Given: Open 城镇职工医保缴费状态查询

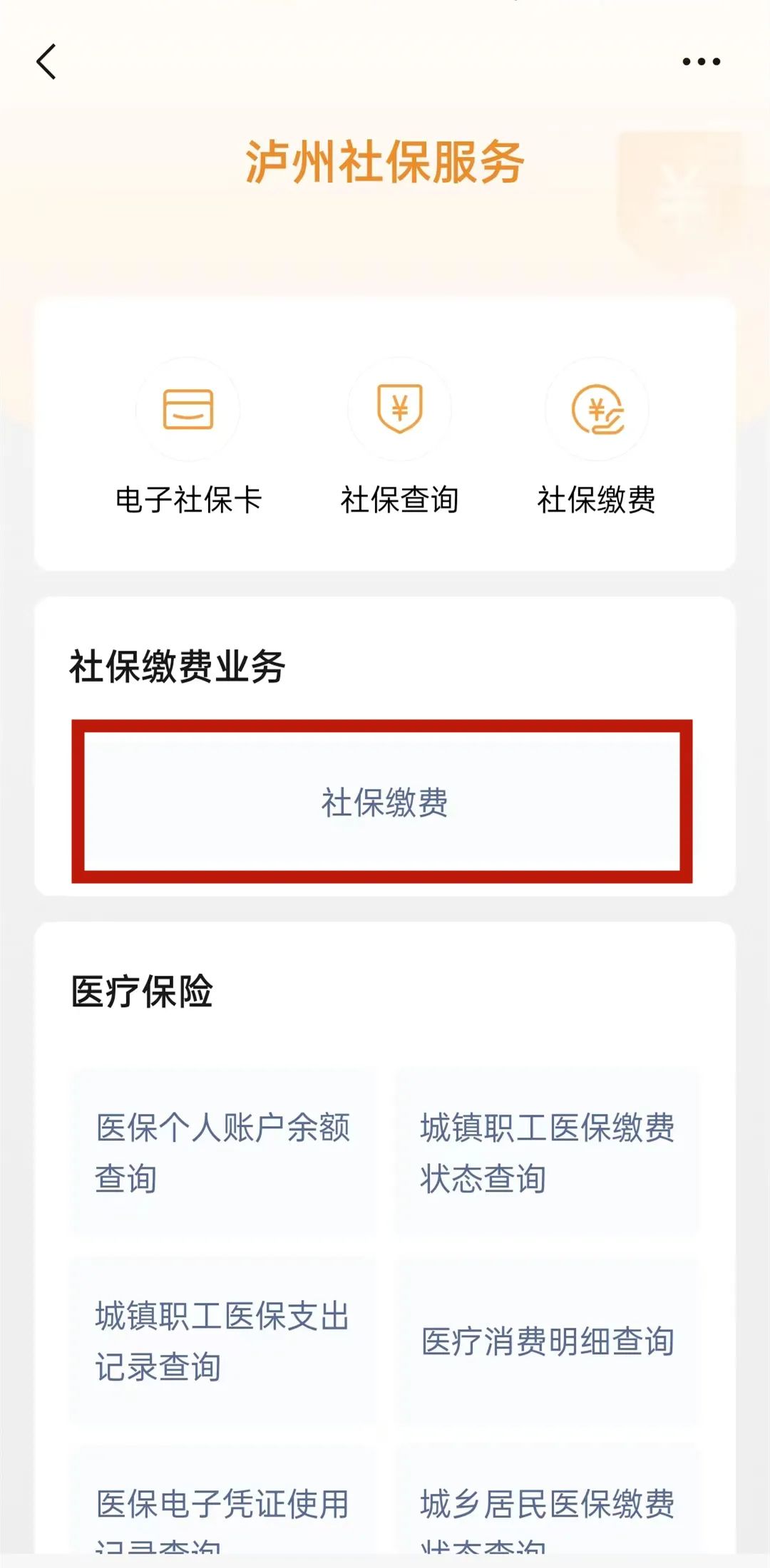Looking at the screenshot, I should pyautogui.click(x=547, y=1152).
